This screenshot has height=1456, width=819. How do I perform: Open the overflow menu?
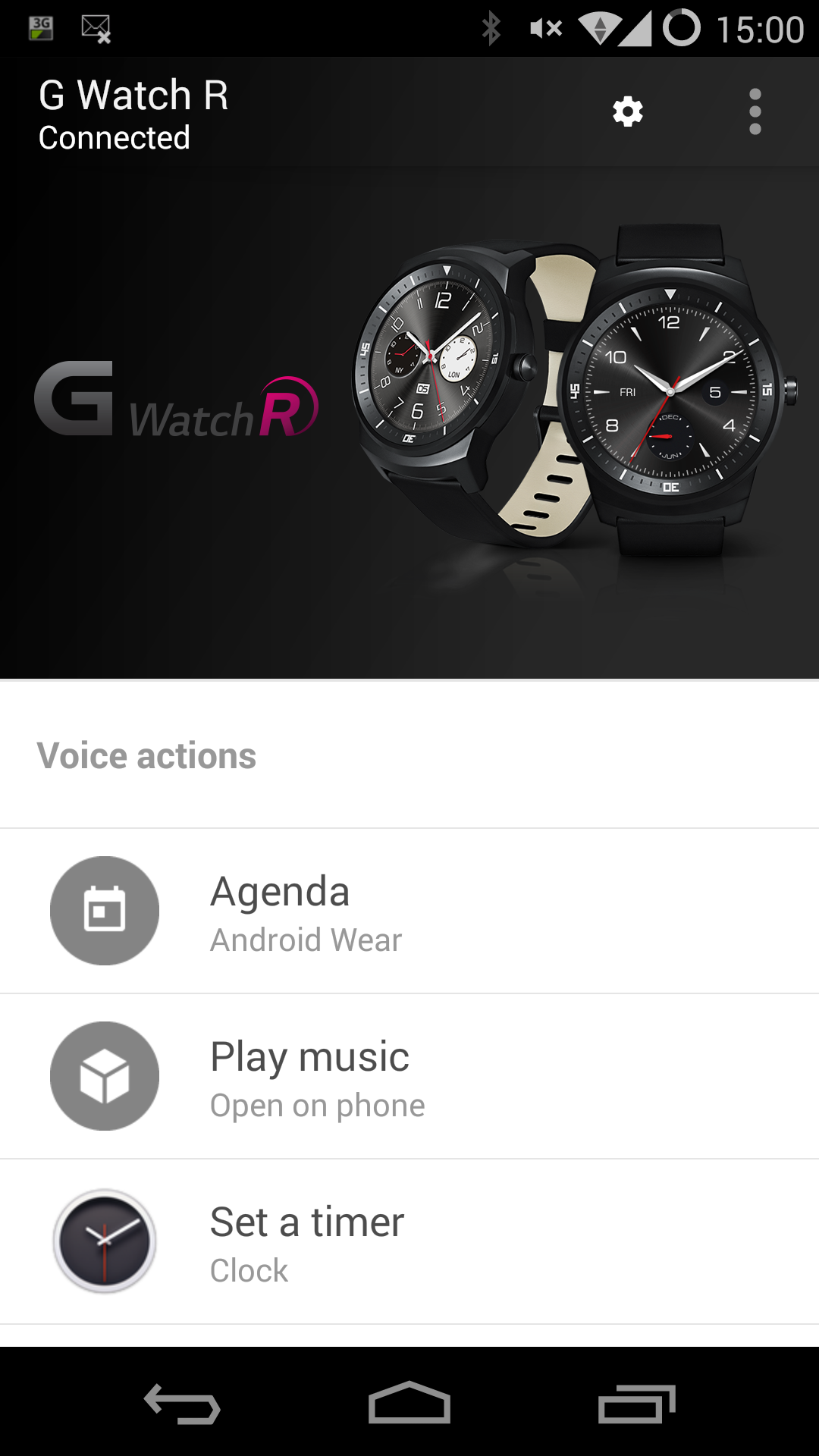(755, 111)
